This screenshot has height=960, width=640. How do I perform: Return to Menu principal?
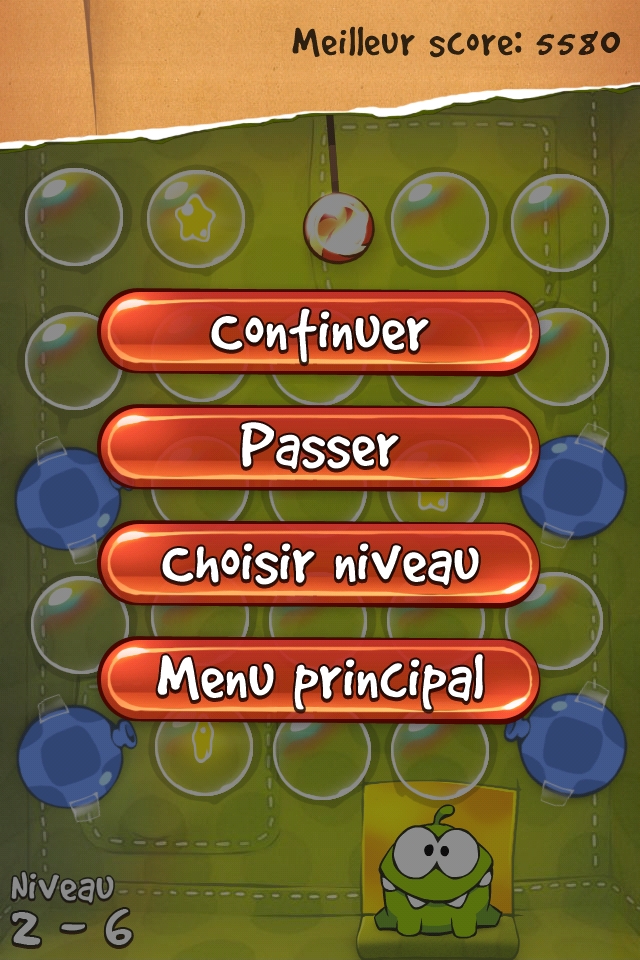click(319, 680)
